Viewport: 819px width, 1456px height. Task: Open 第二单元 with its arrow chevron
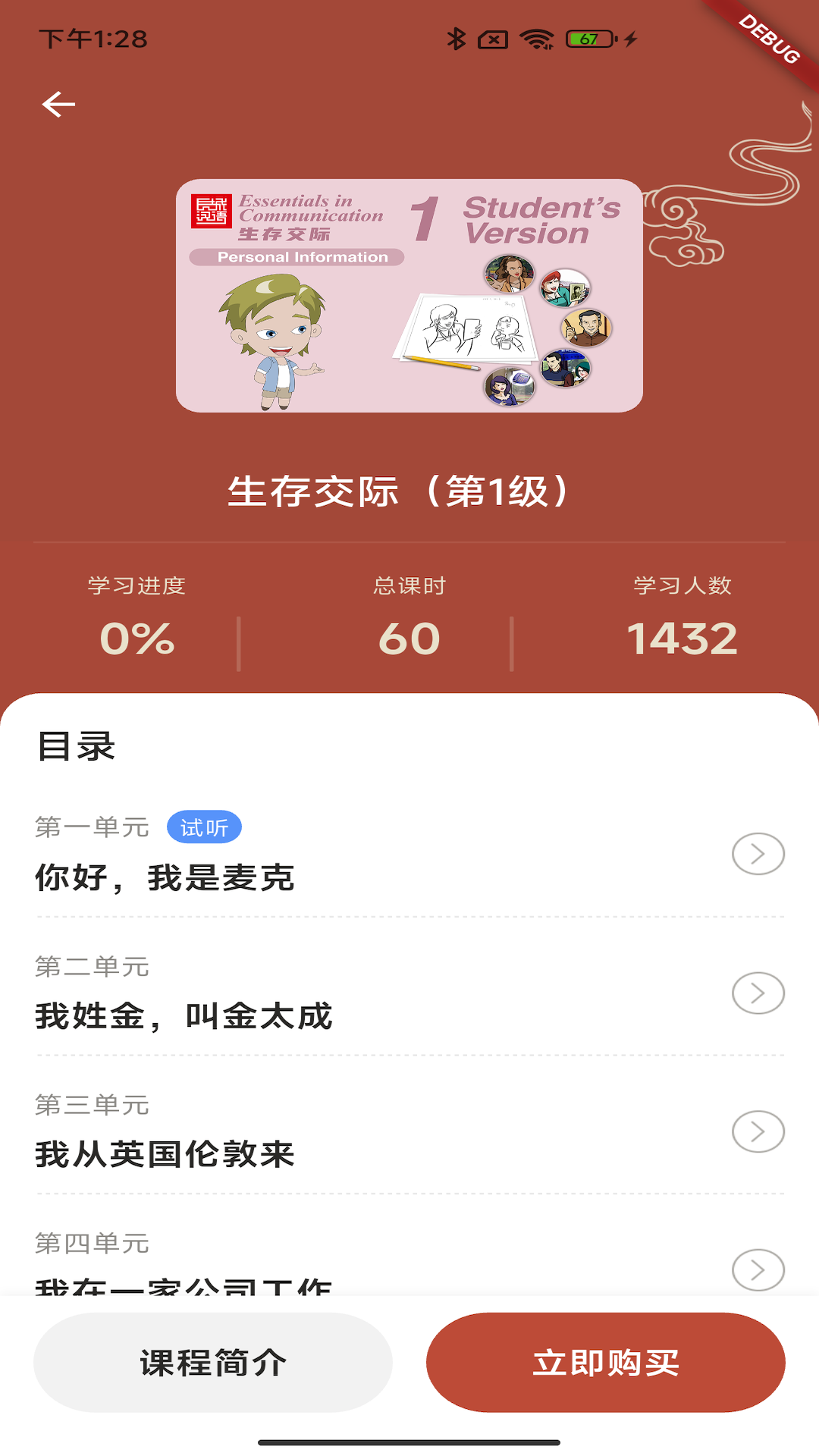tap(756, 992)
